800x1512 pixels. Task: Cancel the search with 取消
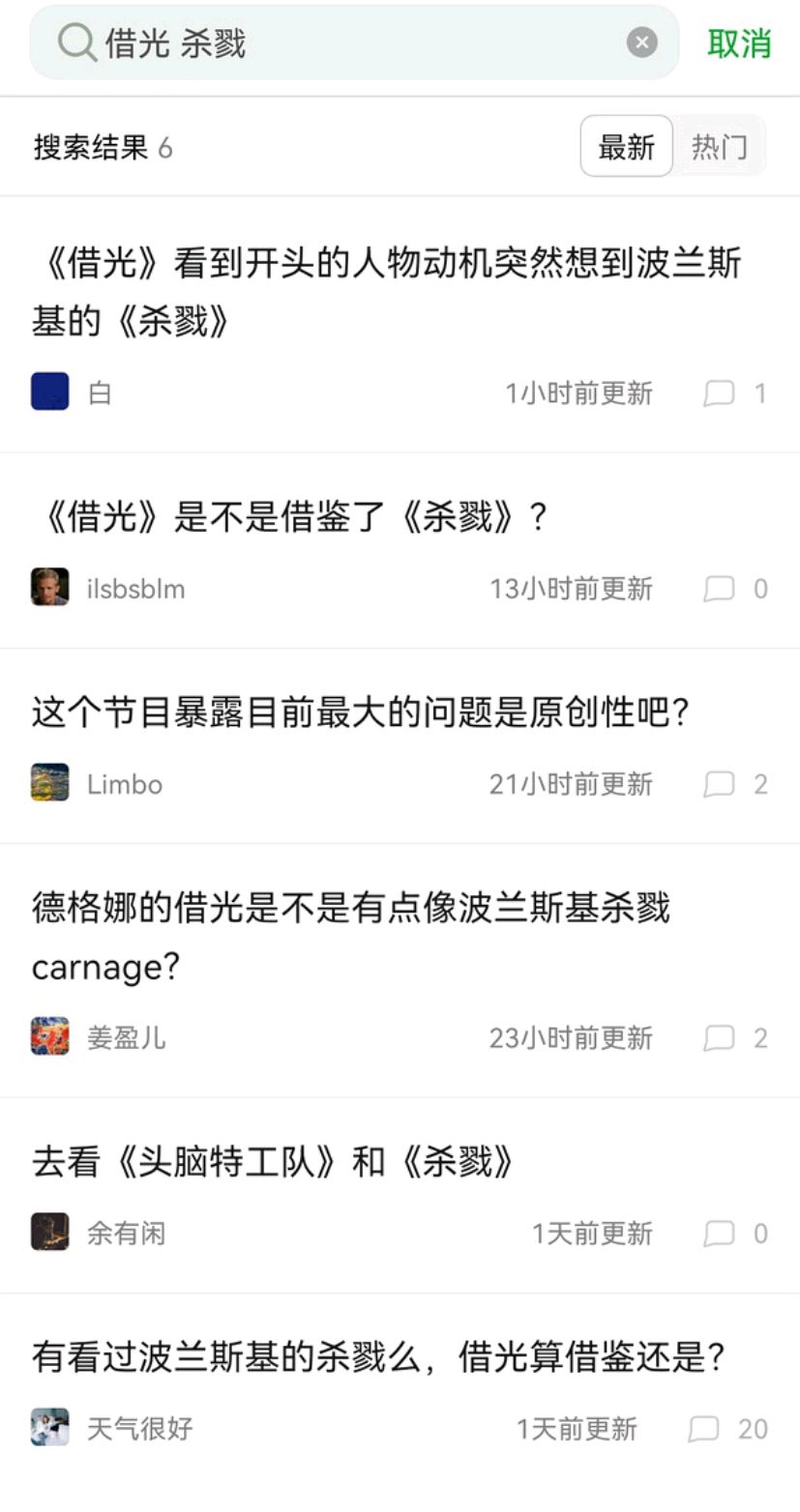pyautogui.click(x=739, y=44)
